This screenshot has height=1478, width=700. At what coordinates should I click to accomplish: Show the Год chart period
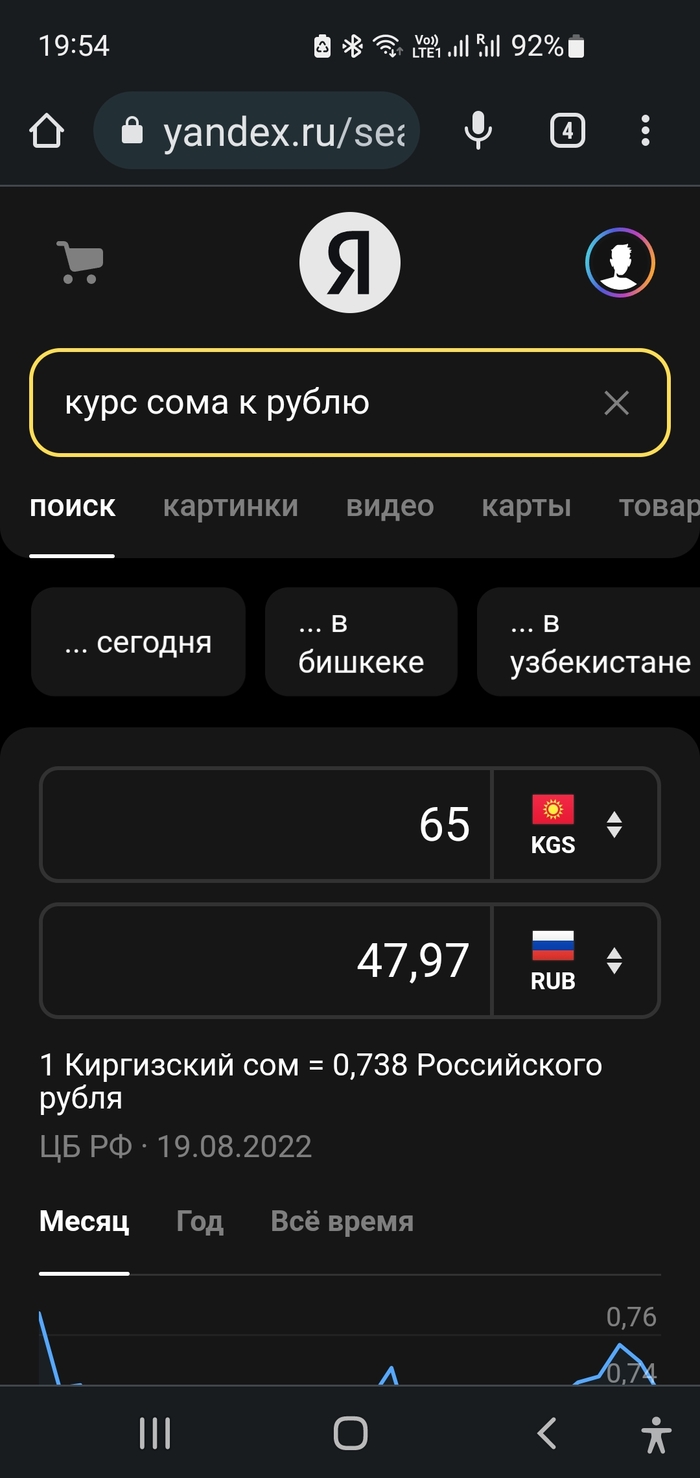(200, 1221)
